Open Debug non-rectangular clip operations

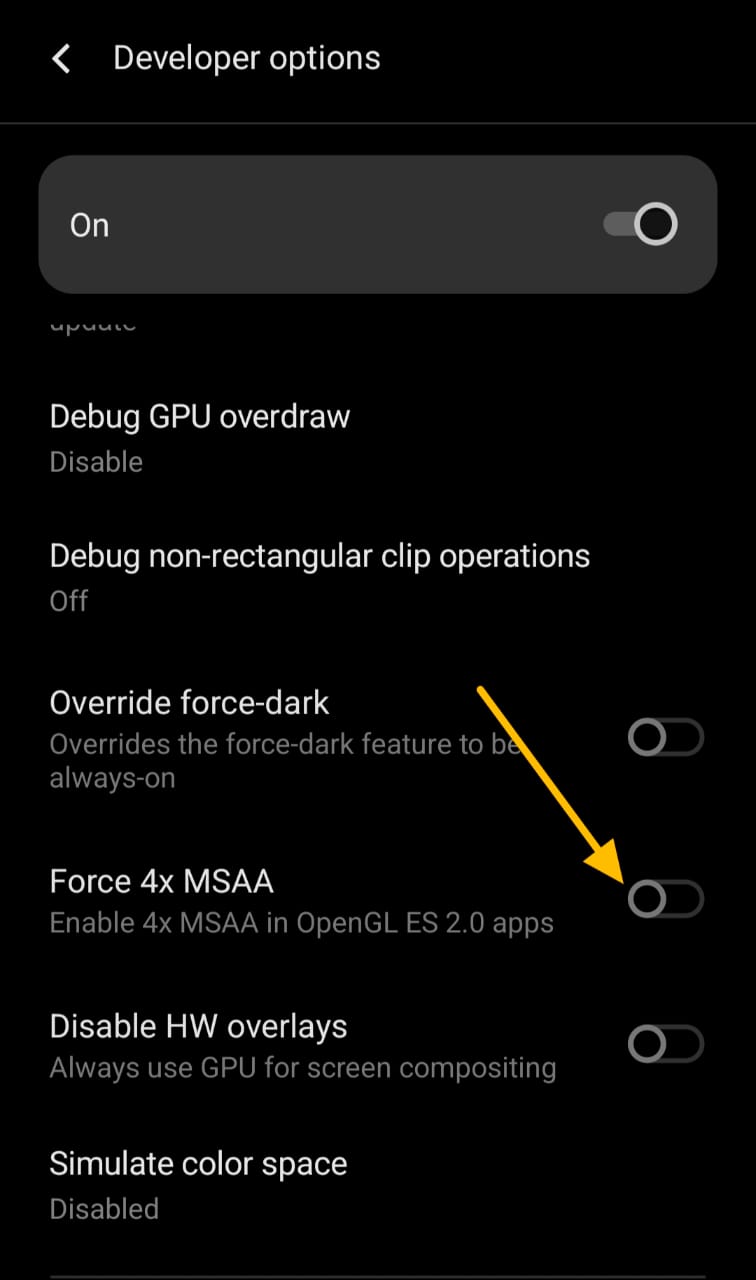319,576
